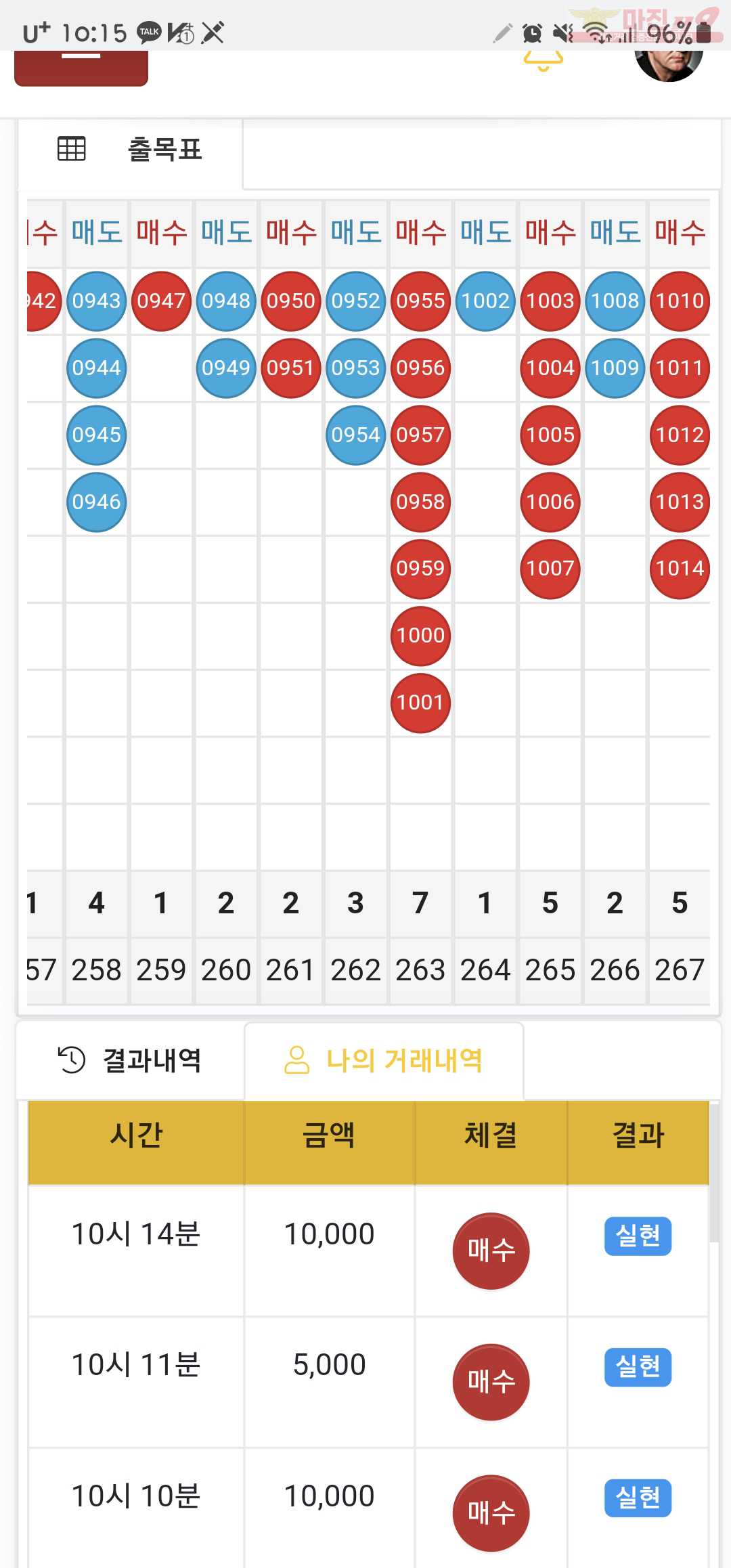Open the red hamburger menu button
This screenshot has height=1568, width=731.
pyautogui.click(x=81, y=68)
